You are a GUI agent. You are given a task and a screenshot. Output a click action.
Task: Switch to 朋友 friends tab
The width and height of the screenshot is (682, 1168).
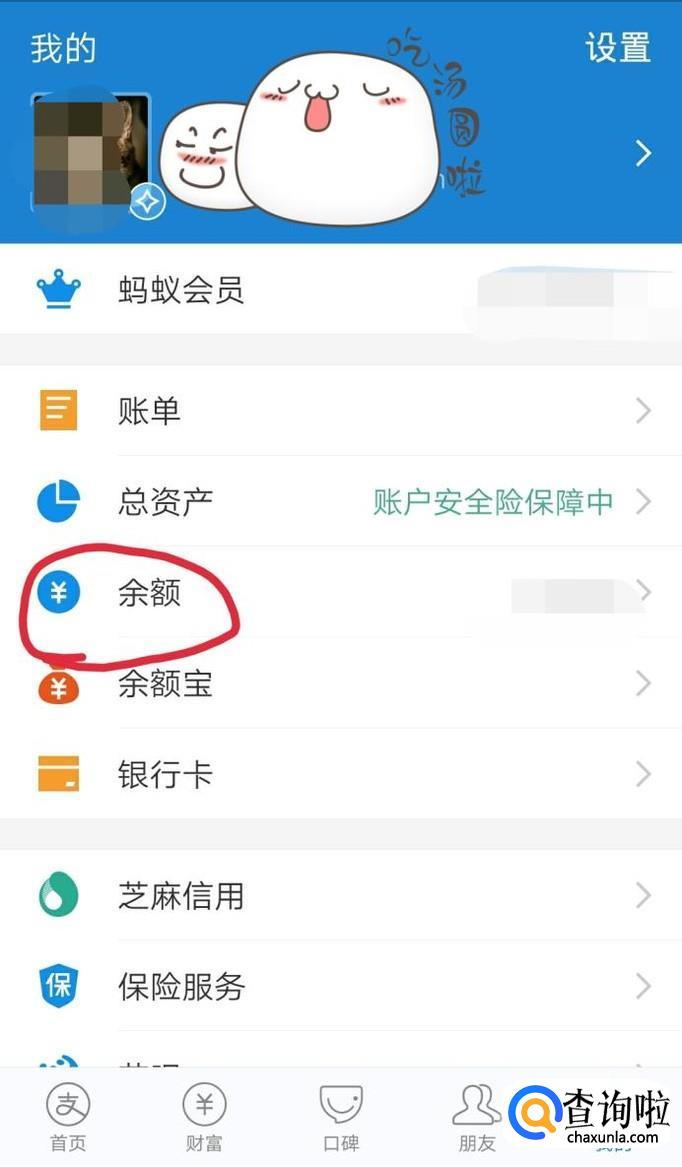tap(477, 1118)
